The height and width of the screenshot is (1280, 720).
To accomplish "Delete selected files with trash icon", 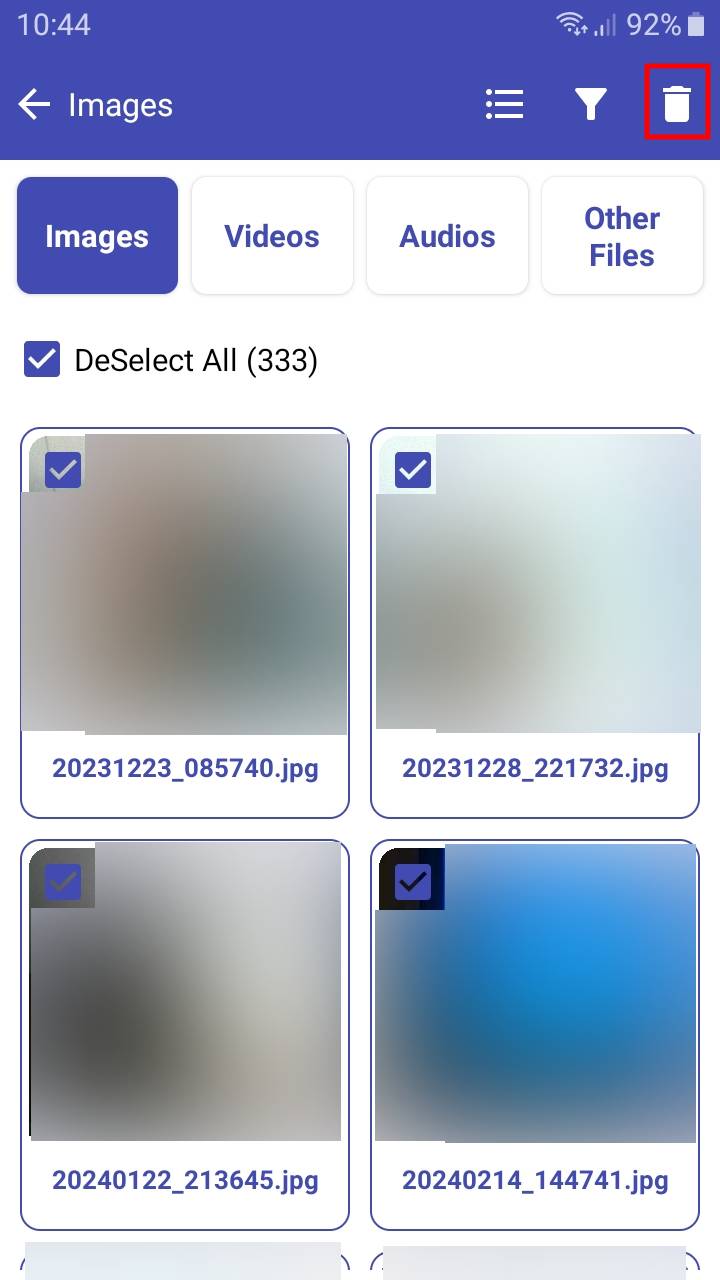I will click(x=677, y=104).
